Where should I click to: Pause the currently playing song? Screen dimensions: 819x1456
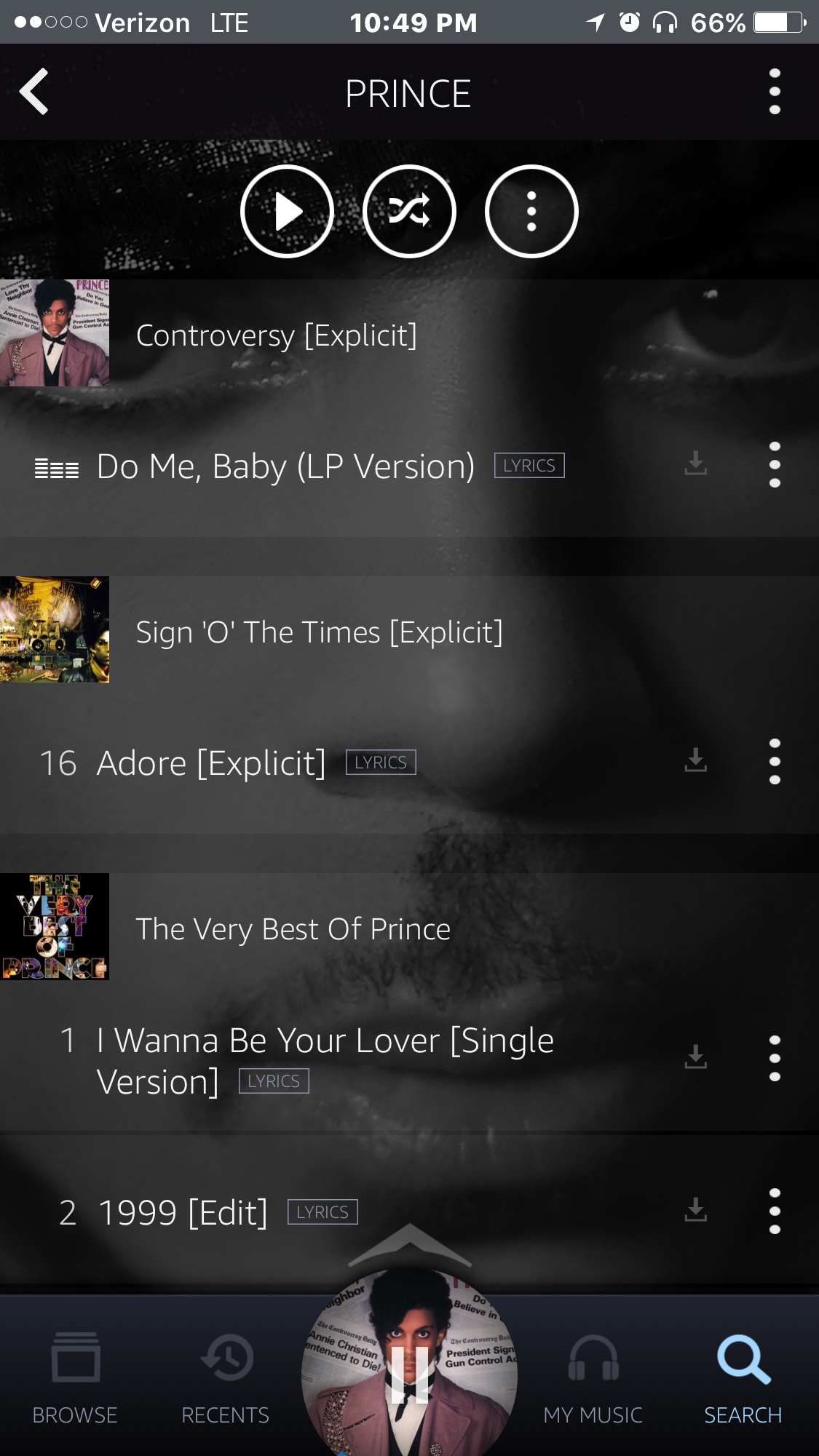(x=409, y=1374)
